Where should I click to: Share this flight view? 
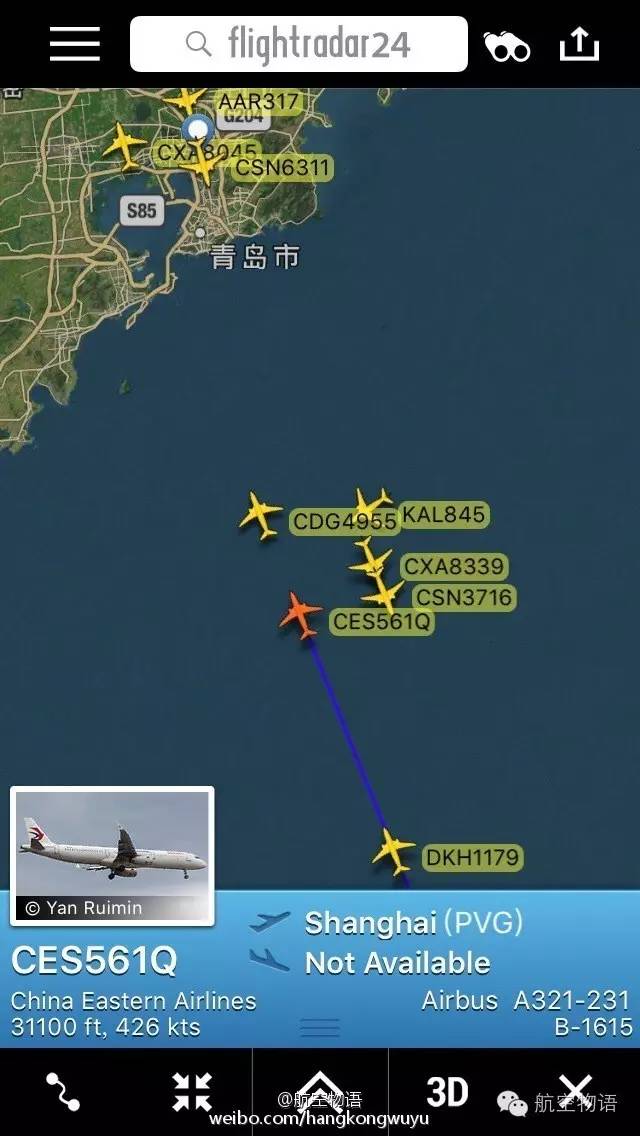[580, 44]
